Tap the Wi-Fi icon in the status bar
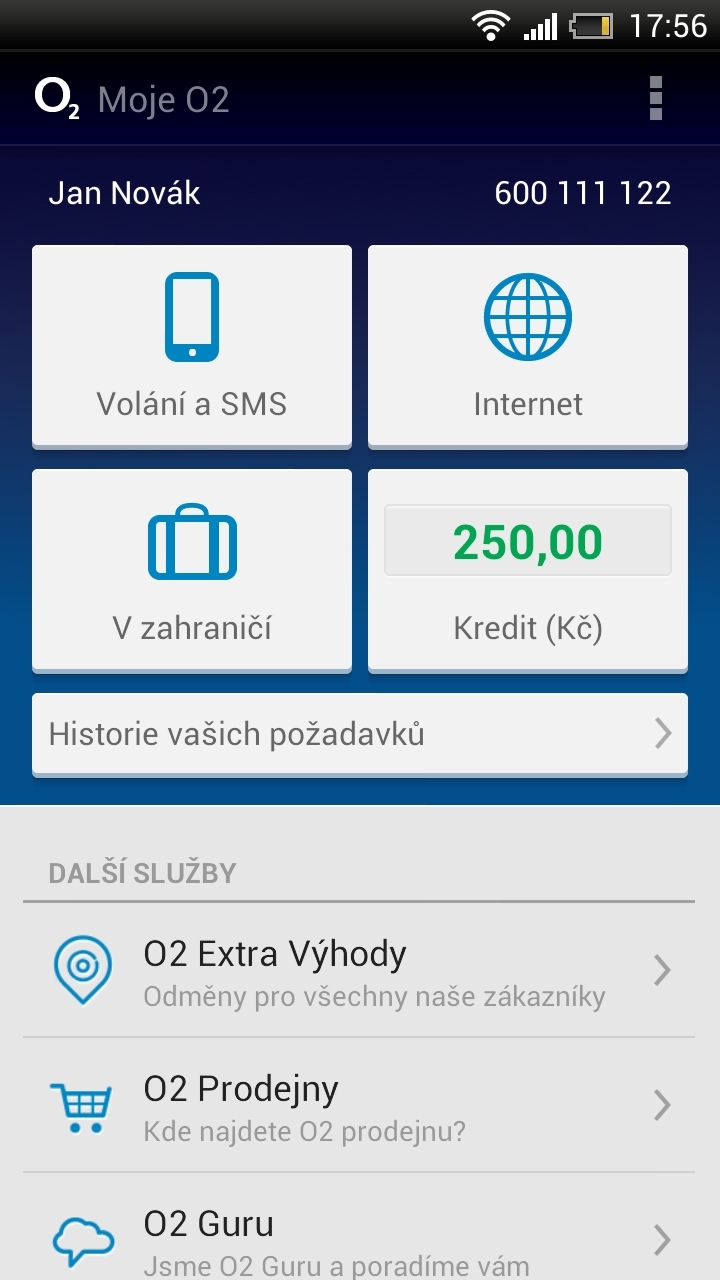Screen dimensions: 720x1280 click(x=489, y=25)
